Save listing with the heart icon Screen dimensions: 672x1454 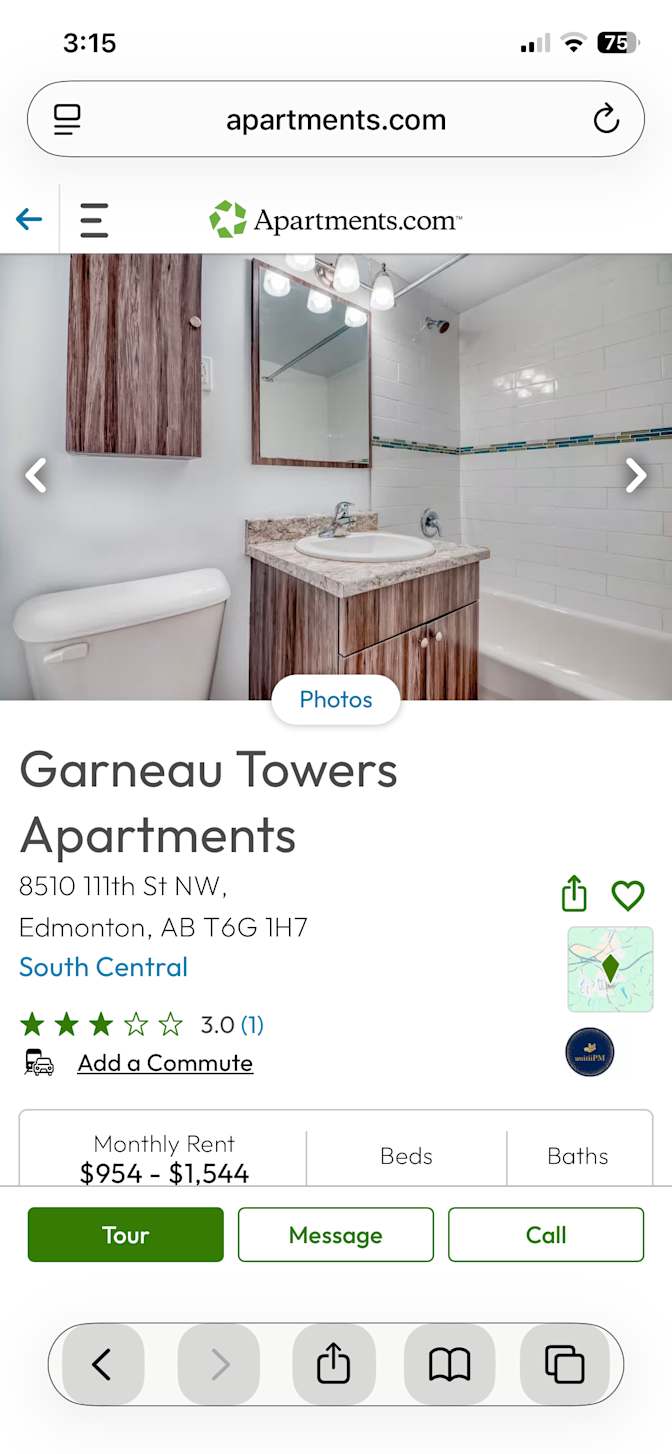628,895
